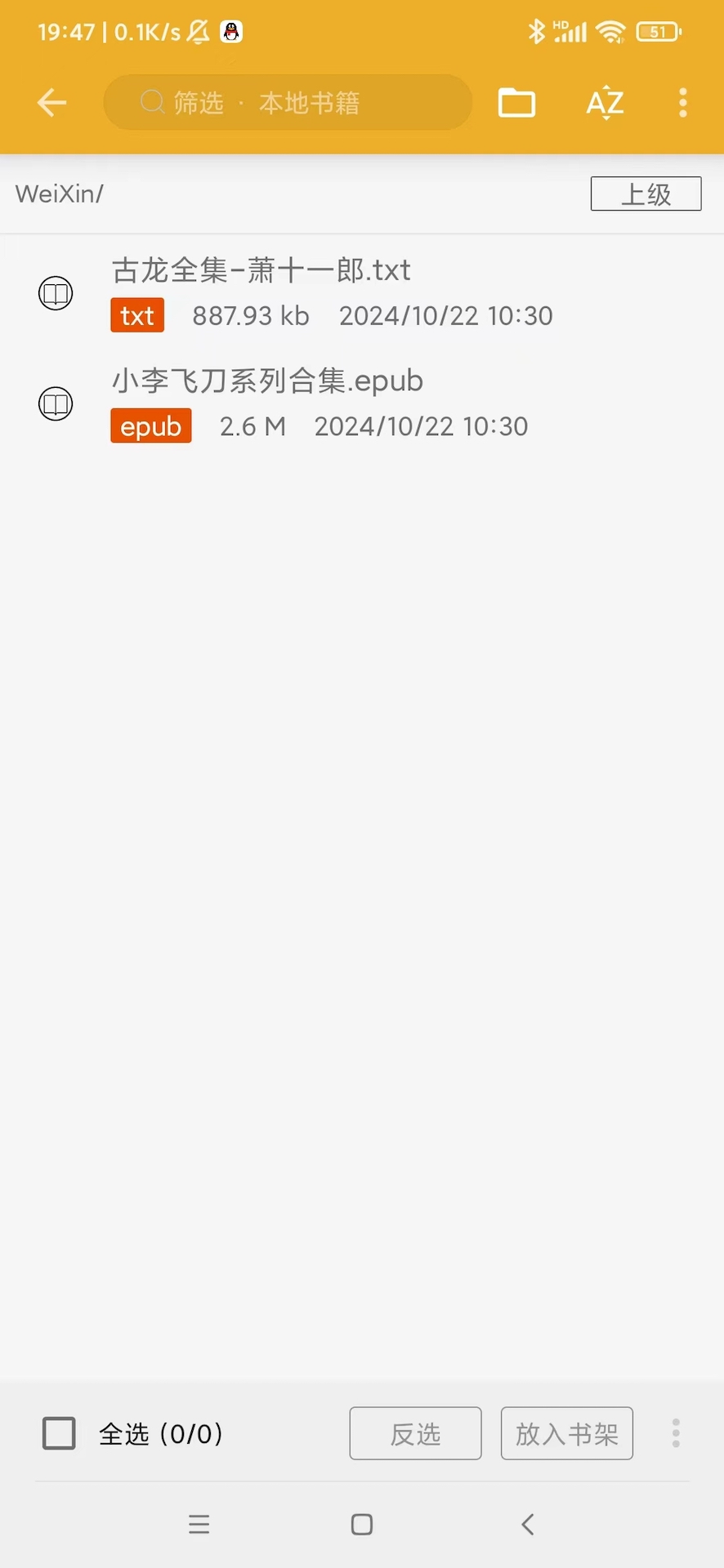Open the WeiXin/ path breadcrumb

58,194
